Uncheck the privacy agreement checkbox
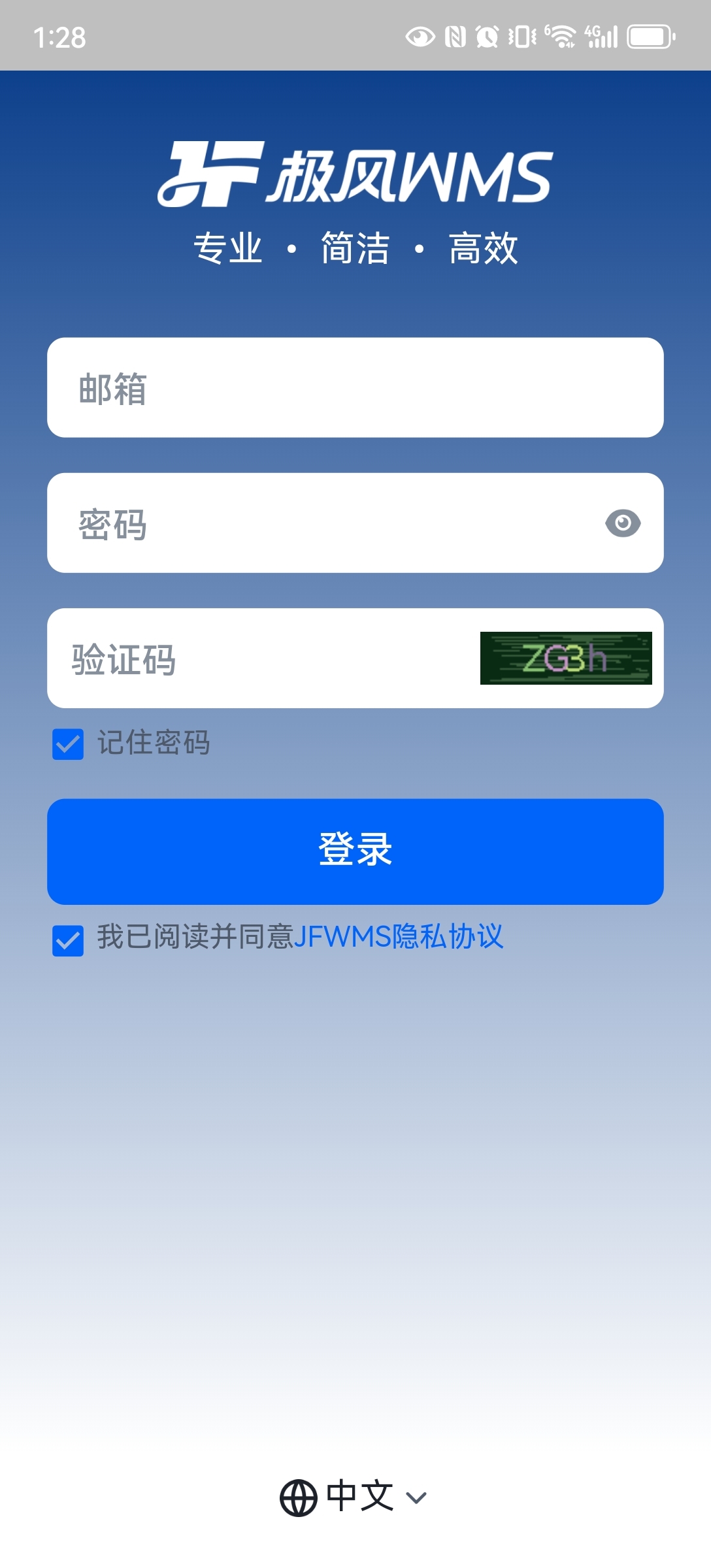Screen dimensions: 711x1568 click(x=68, y=940)
